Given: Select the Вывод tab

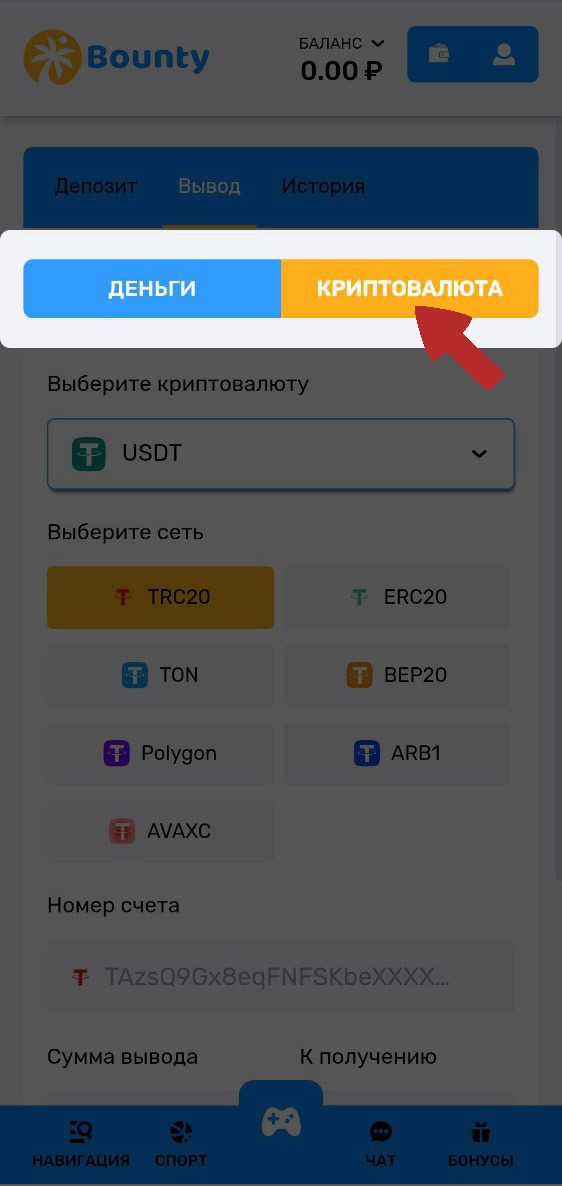Looking at the screenshot, I should [x=210, y=186].
